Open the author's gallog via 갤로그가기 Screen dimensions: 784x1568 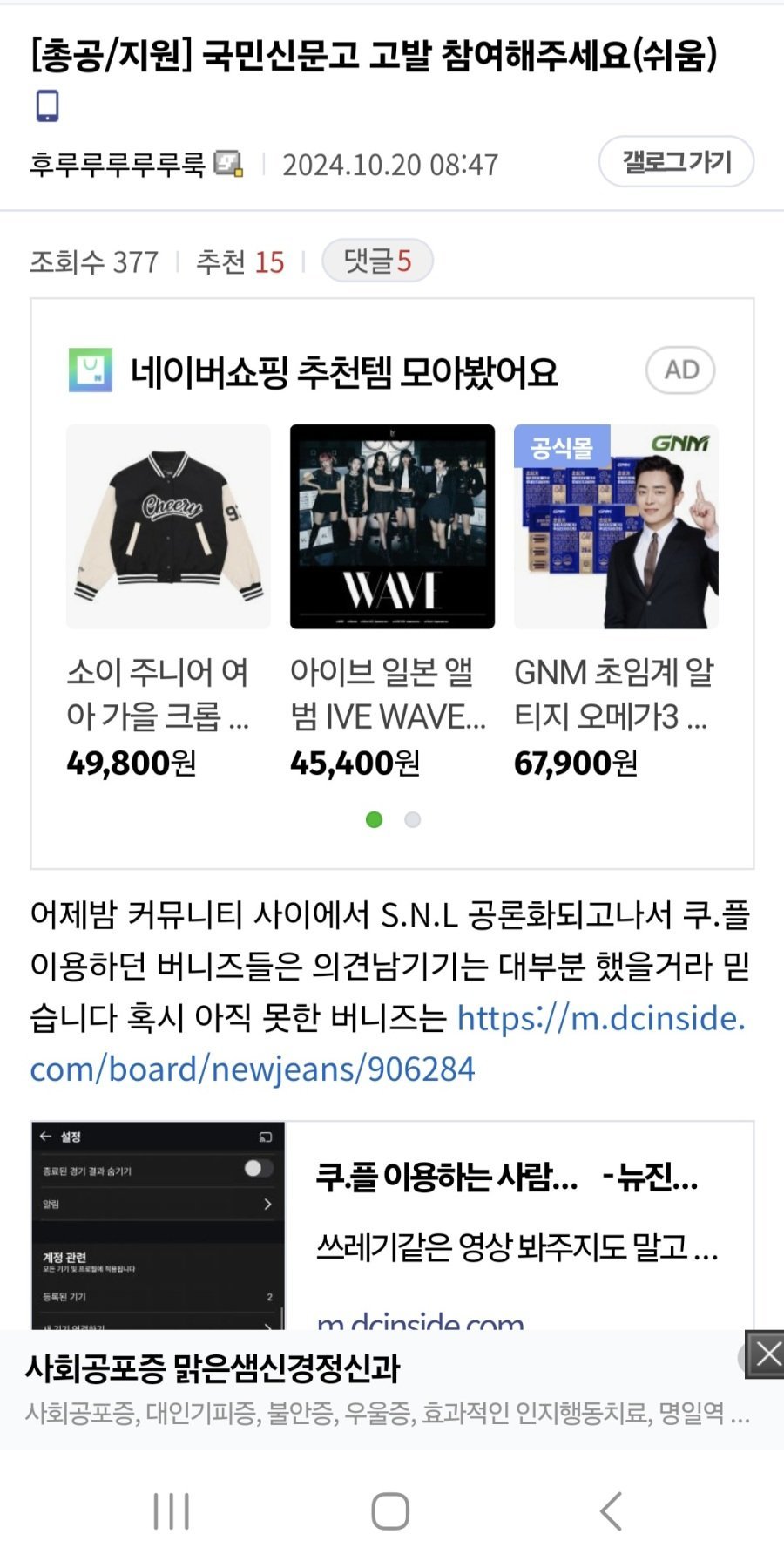click(x=676, y=162)
